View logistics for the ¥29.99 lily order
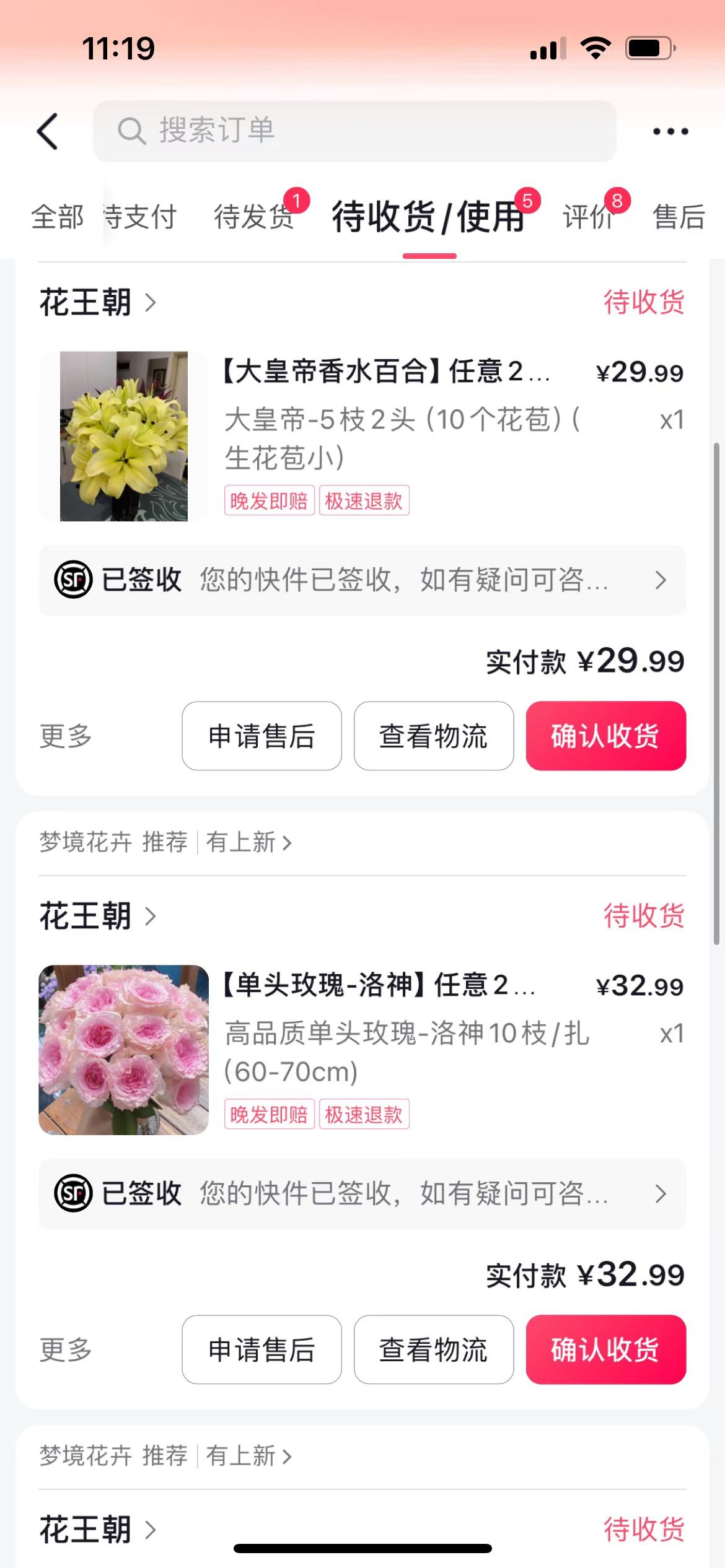Screen dimensions: 725x1568 coord(433,736)
